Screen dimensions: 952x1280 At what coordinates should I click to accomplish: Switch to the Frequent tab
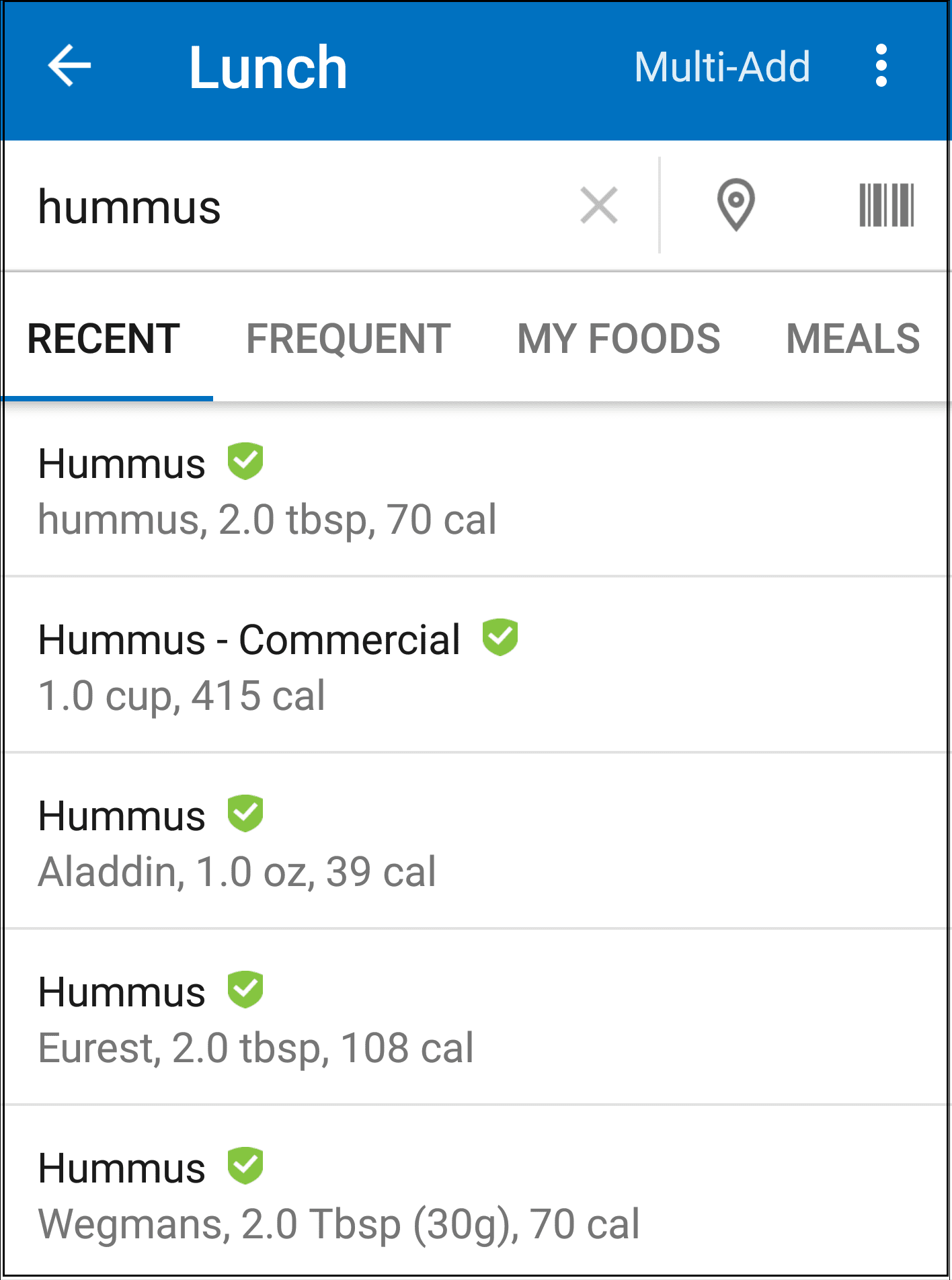(348, 338)
